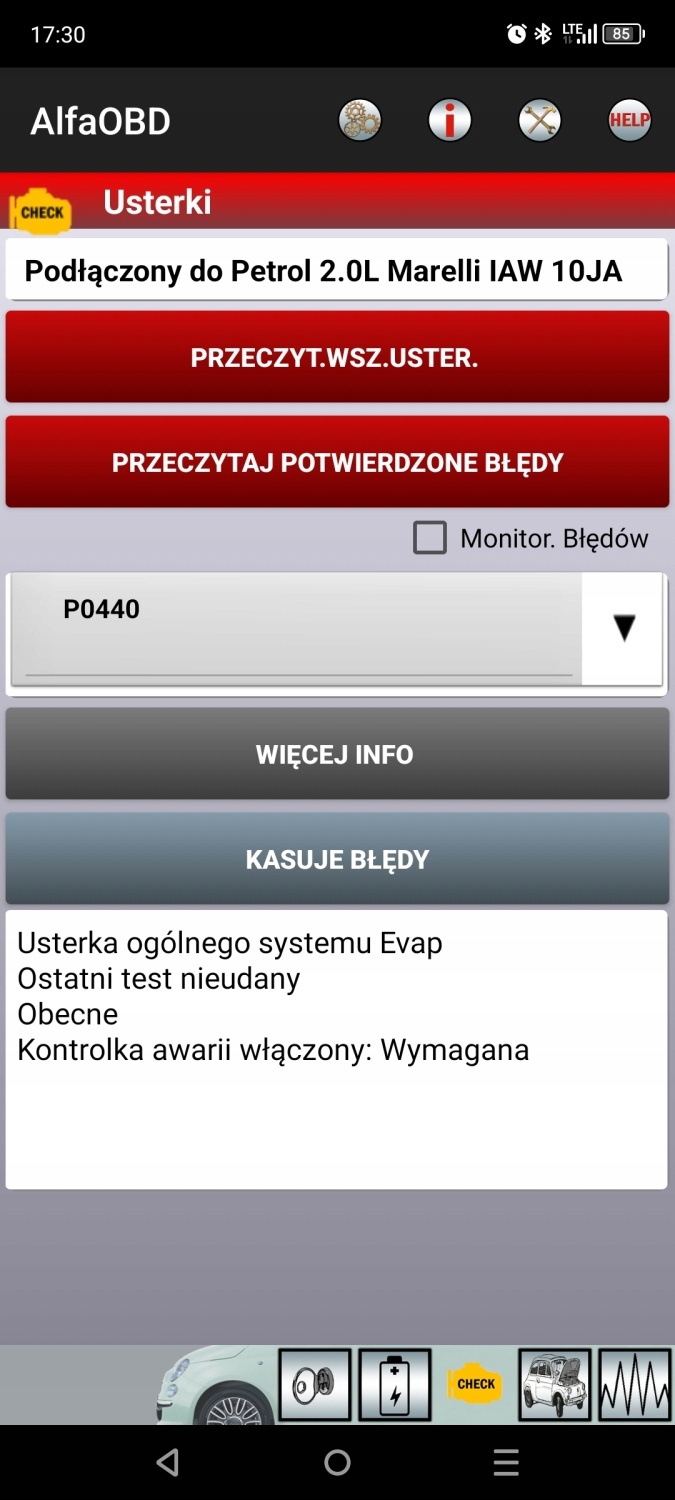Open the battery icon in the bottom bar
The height and width of the screenshot is (1500, 675).
pos(395,1385)
